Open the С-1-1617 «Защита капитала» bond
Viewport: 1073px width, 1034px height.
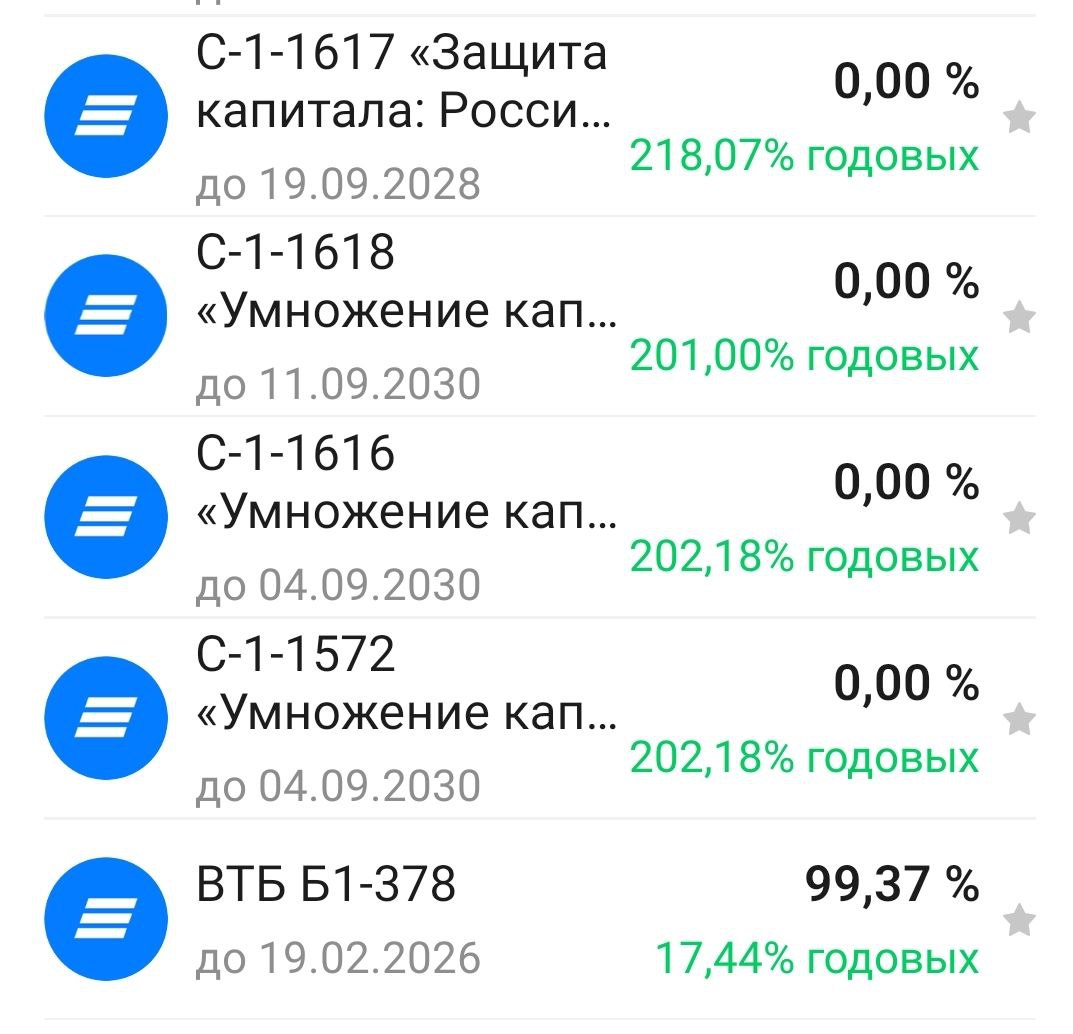[x=400, y=117]
